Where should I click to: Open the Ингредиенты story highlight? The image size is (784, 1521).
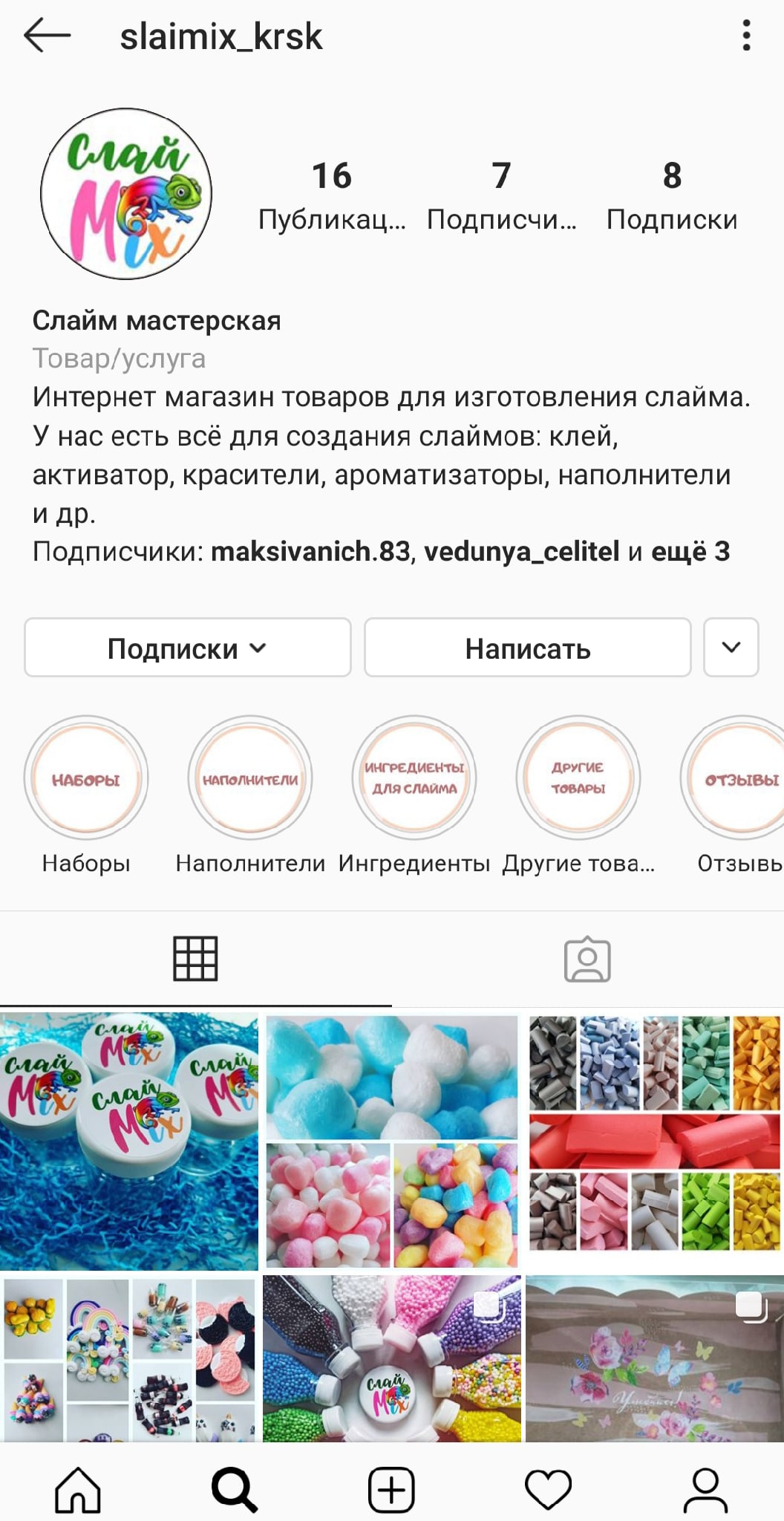coord(414,778)
